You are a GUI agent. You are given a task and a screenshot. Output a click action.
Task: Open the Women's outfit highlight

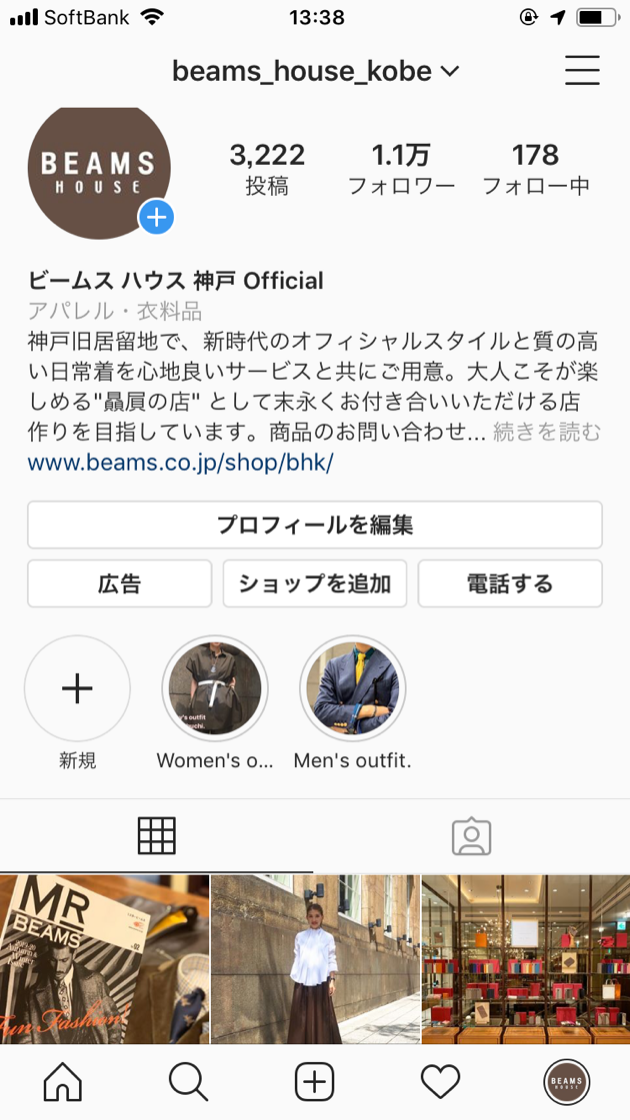pyautogui.click(x=215, y=688)
